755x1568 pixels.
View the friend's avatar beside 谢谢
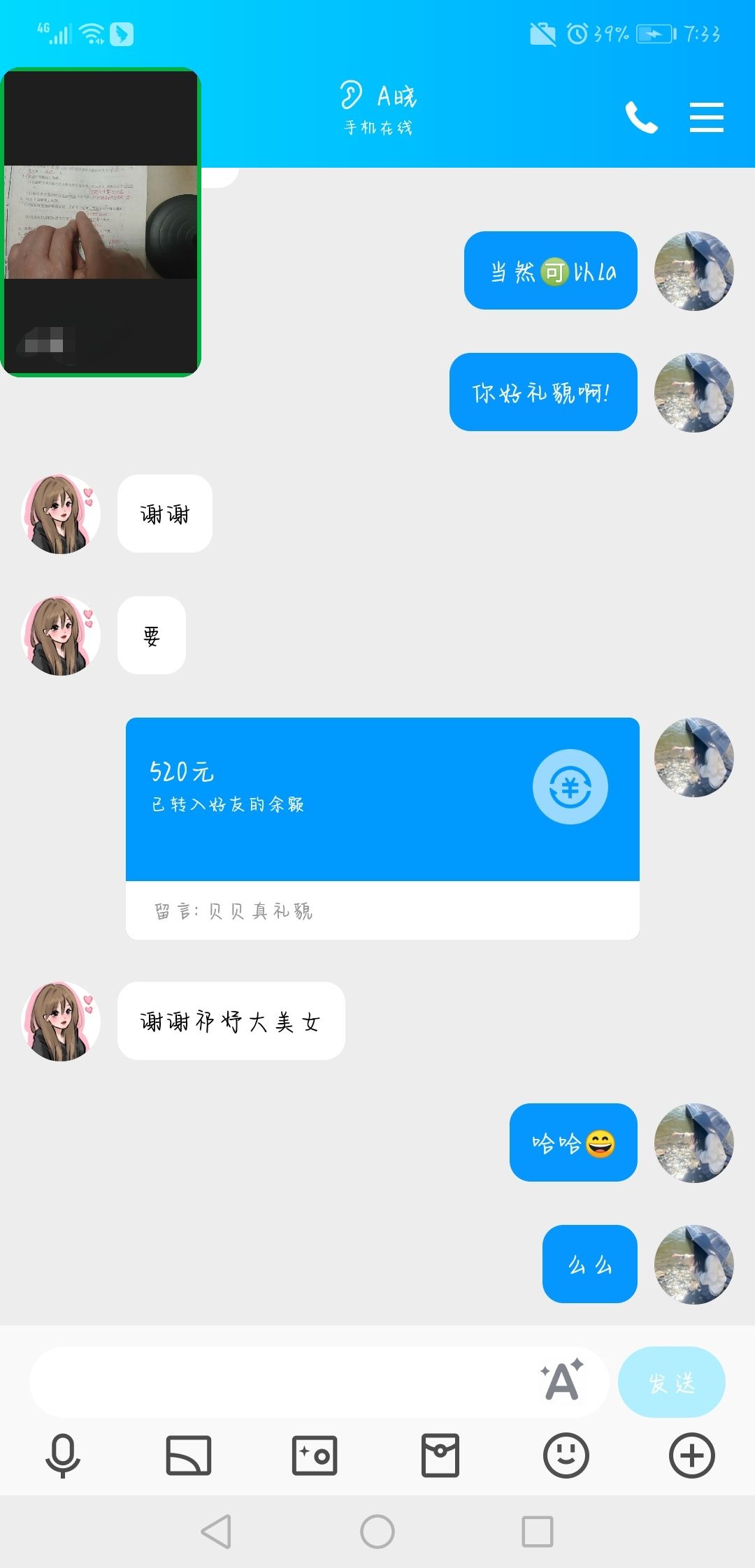(x=61, y=514)
